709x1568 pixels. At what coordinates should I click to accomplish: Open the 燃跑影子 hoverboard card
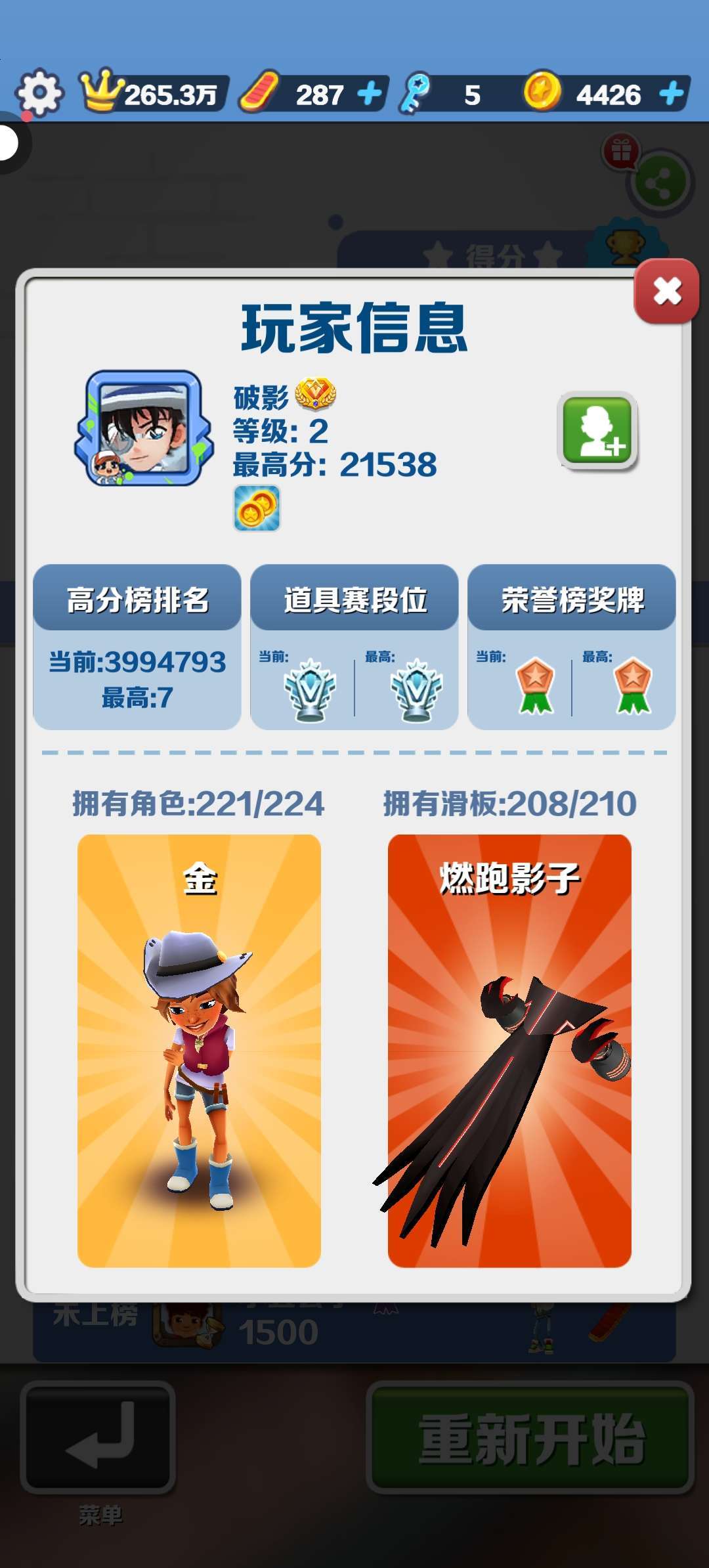(509, 1051)
